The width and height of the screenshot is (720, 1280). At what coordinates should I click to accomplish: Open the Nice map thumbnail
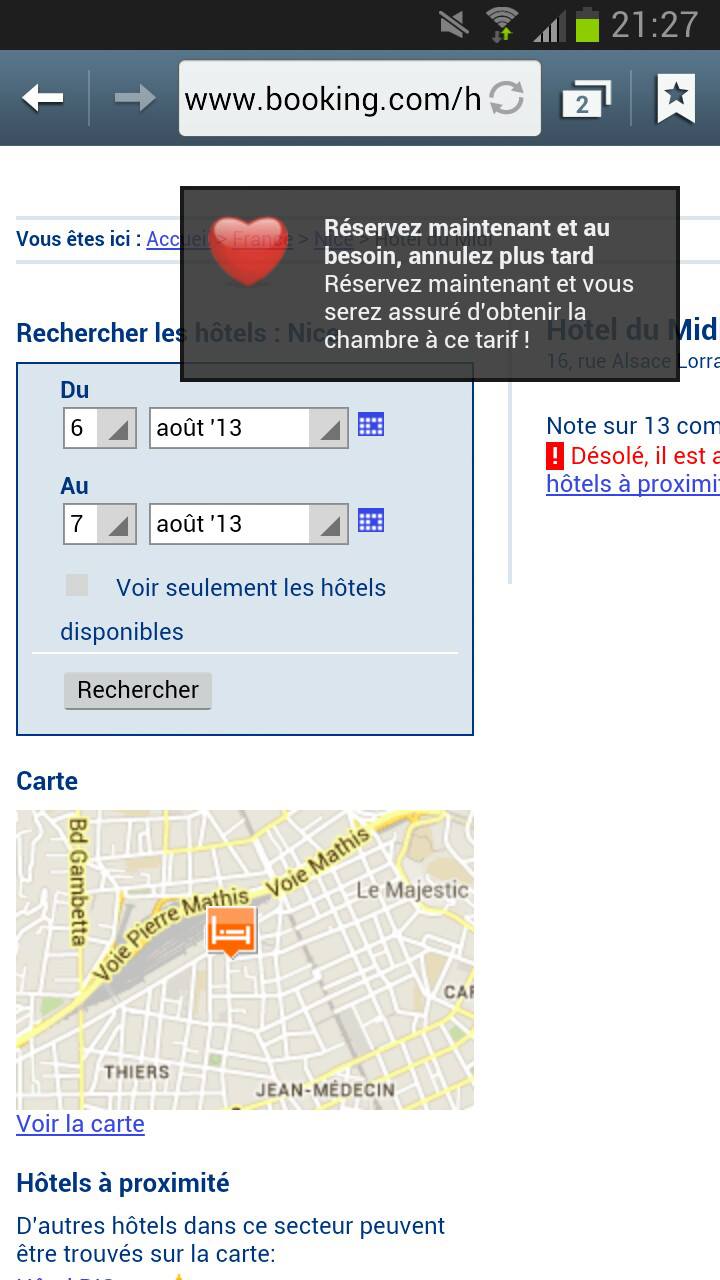245,960
